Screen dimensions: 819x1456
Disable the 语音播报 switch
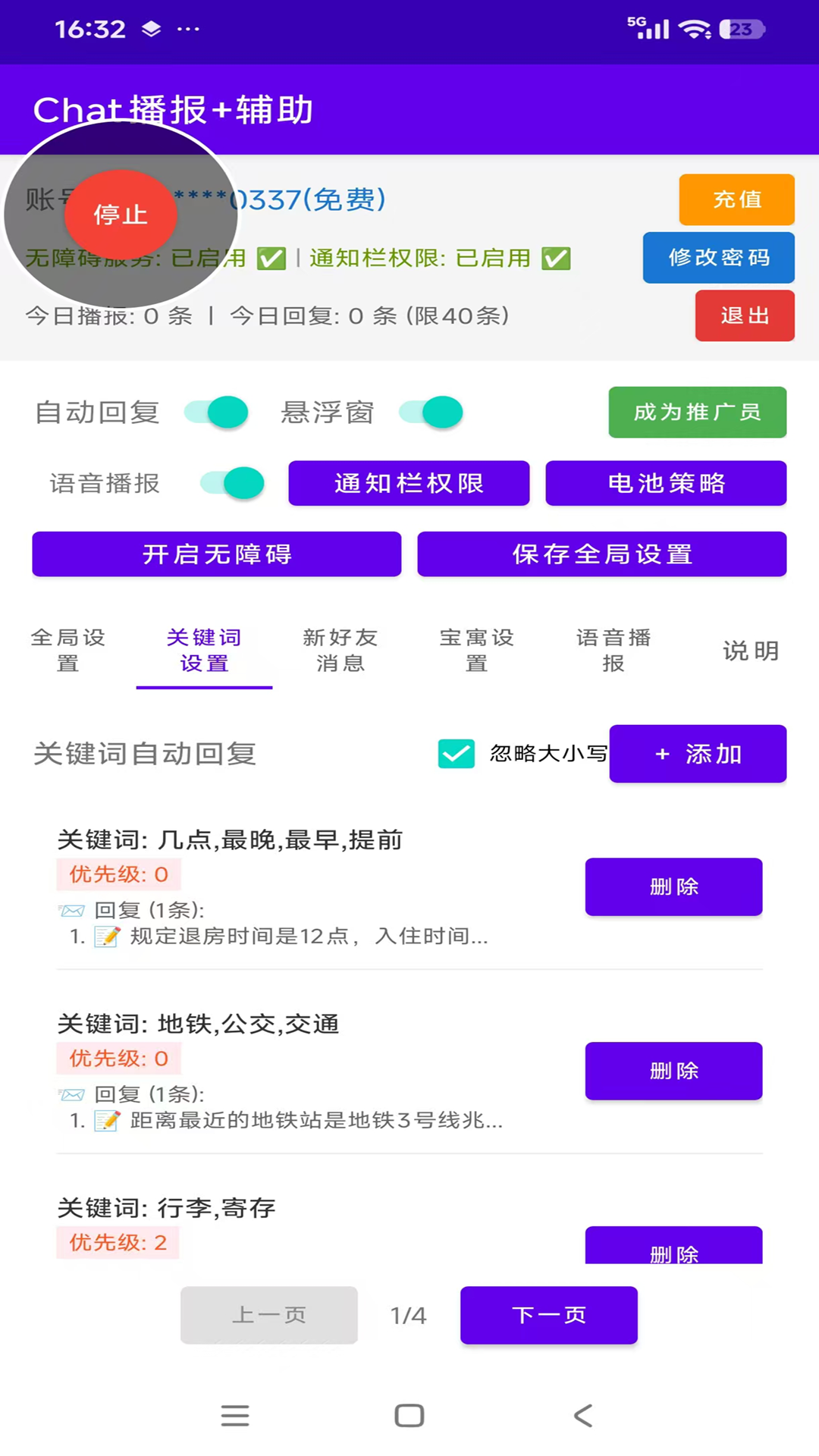click(231, 483)
